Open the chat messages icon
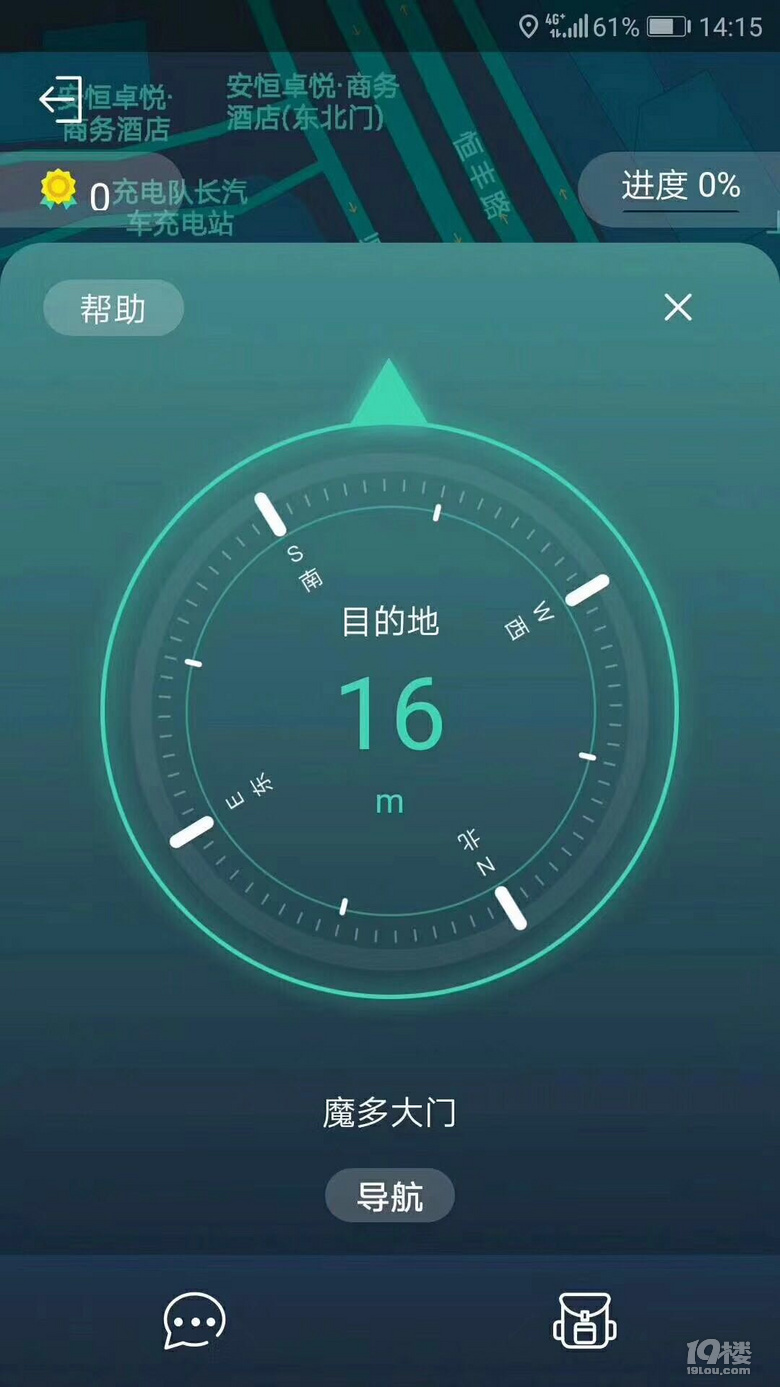 (x=195, y=1321)
